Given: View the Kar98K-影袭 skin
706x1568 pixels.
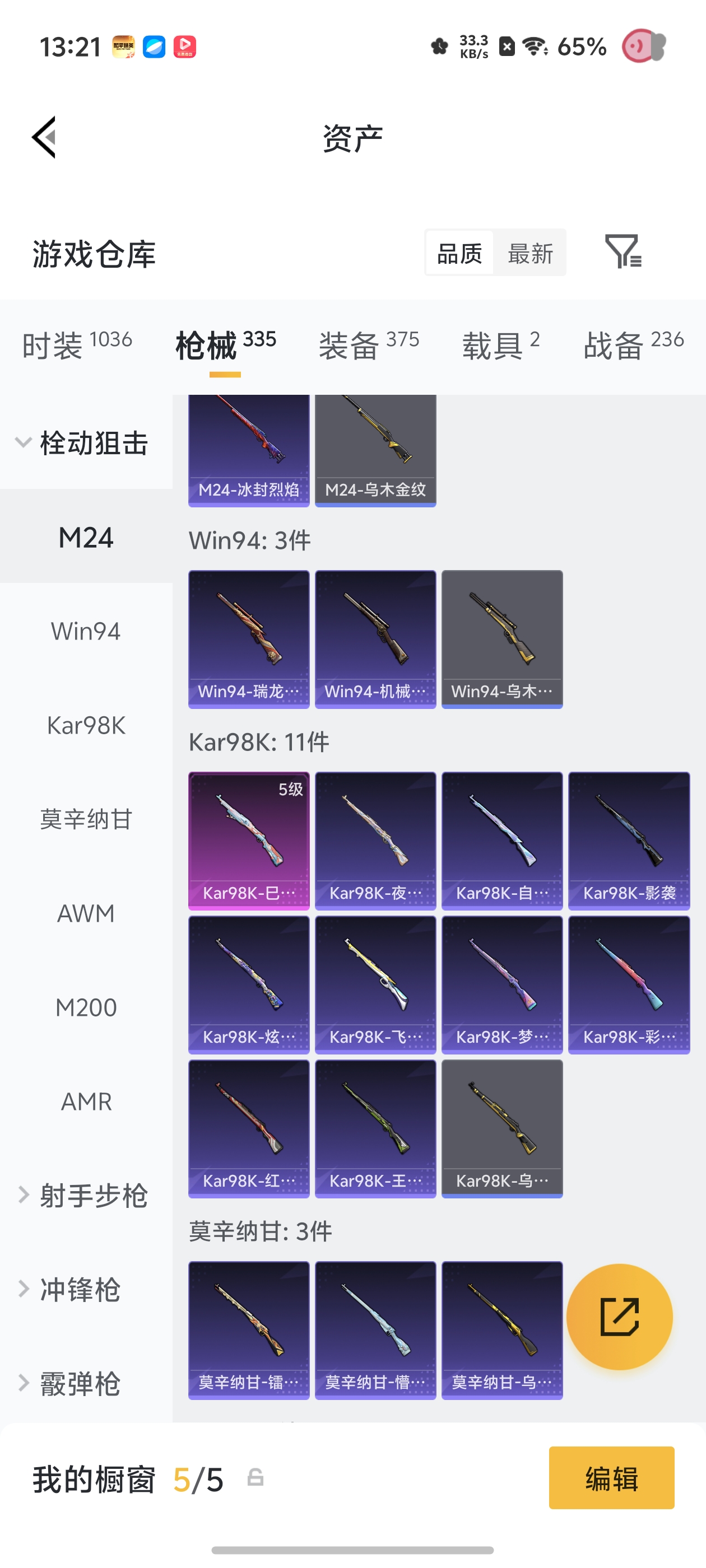Looking at the screenshot, I should click(x=629, y=841).
